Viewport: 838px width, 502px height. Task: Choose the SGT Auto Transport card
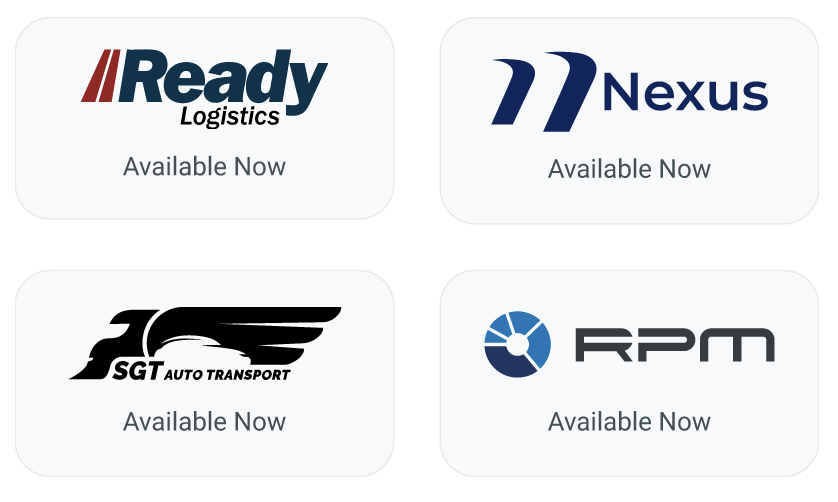[204, 372]
